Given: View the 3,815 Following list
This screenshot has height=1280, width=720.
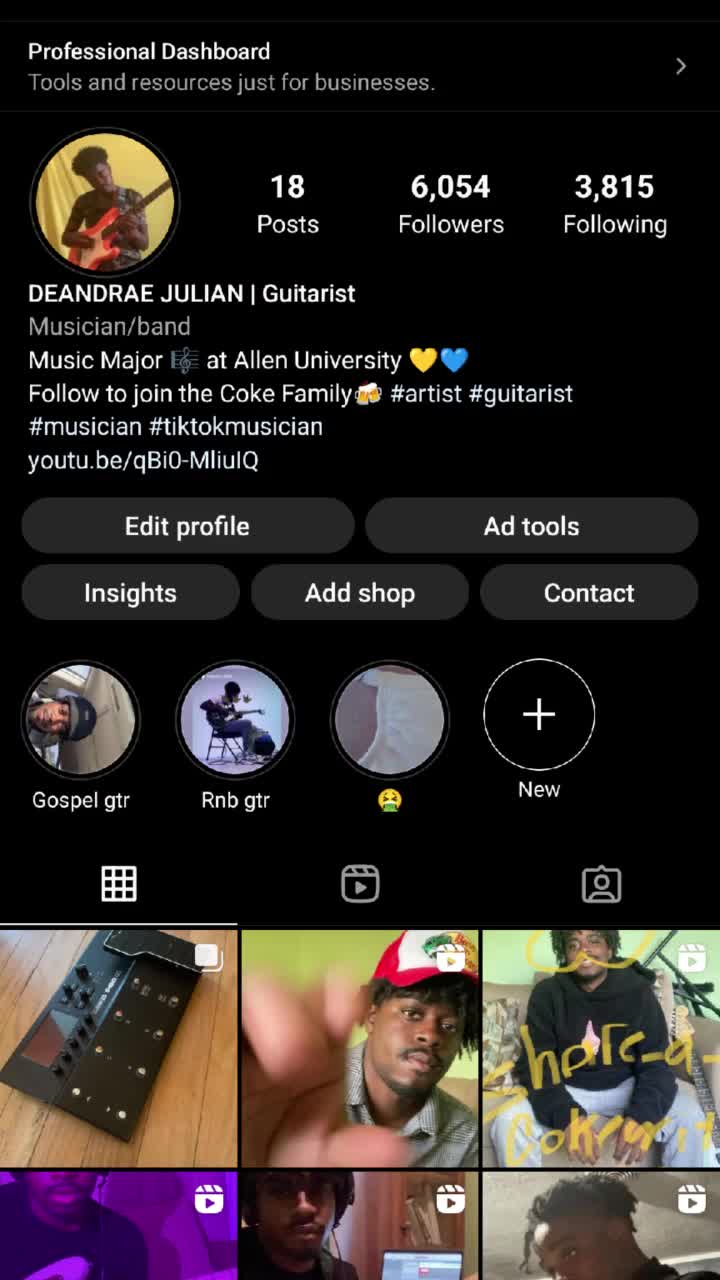Looking at the screenshot, I should click(x=614, y=203).
